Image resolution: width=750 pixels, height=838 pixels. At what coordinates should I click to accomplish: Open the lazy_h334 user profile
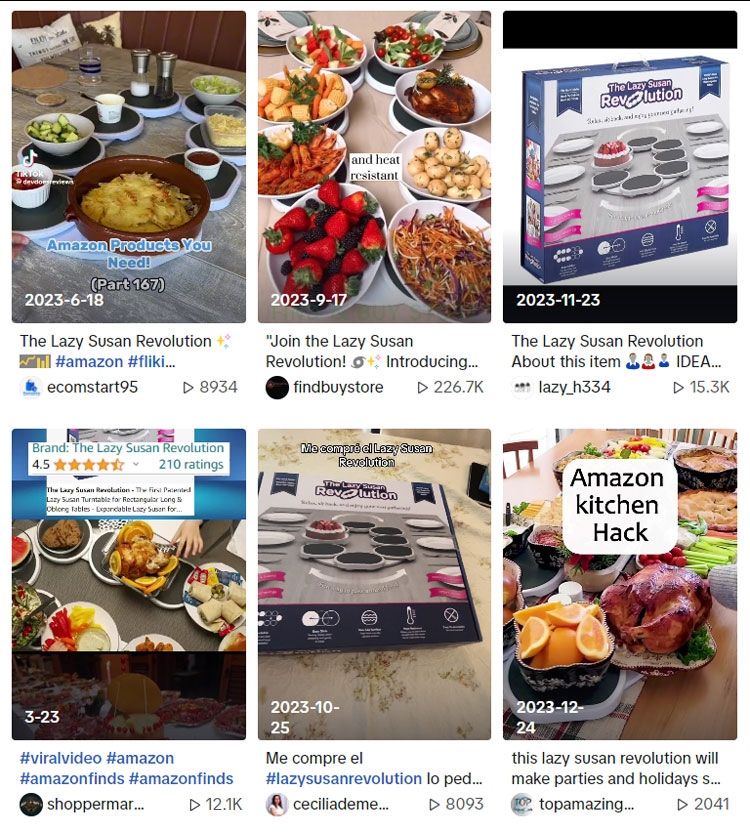573,387
